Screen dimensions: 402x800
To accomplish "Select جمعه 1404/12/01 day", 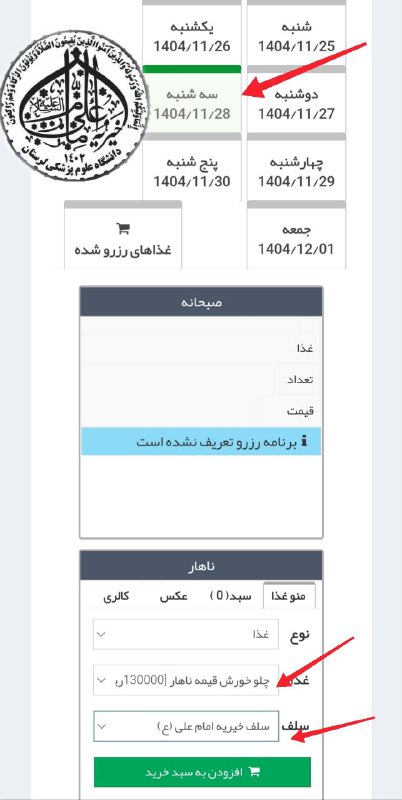I will (x=296, y=235).
